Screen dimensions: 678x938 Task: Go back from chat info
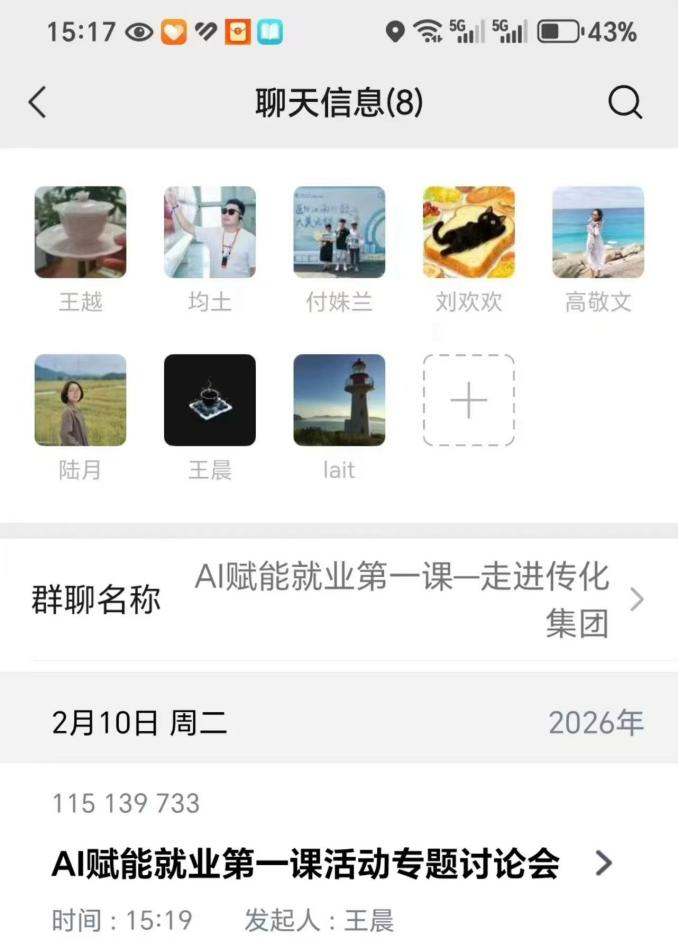[x=38, y=102]
